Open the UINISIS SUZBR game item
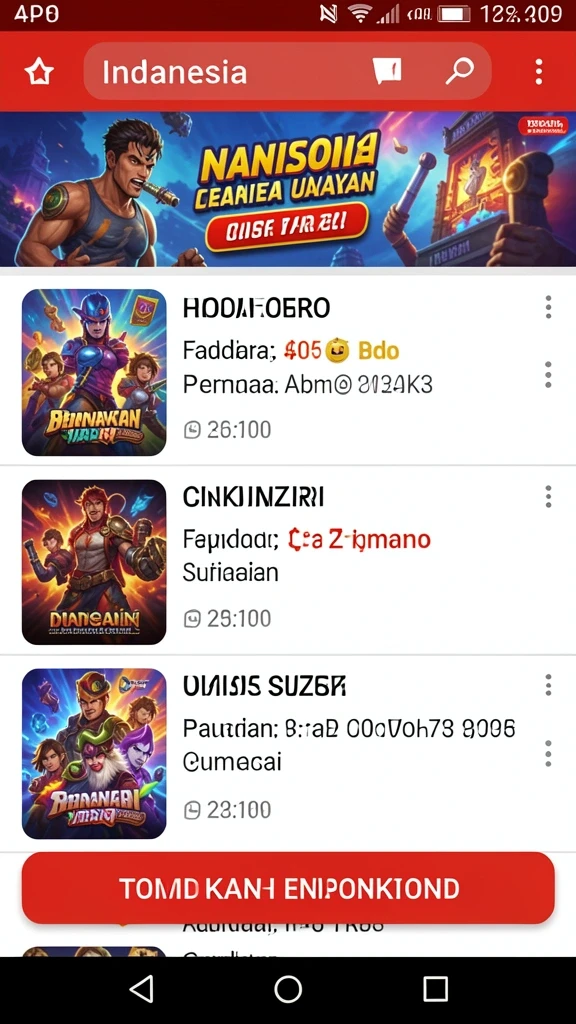The image size is (576, 1024). coord(288,752)
